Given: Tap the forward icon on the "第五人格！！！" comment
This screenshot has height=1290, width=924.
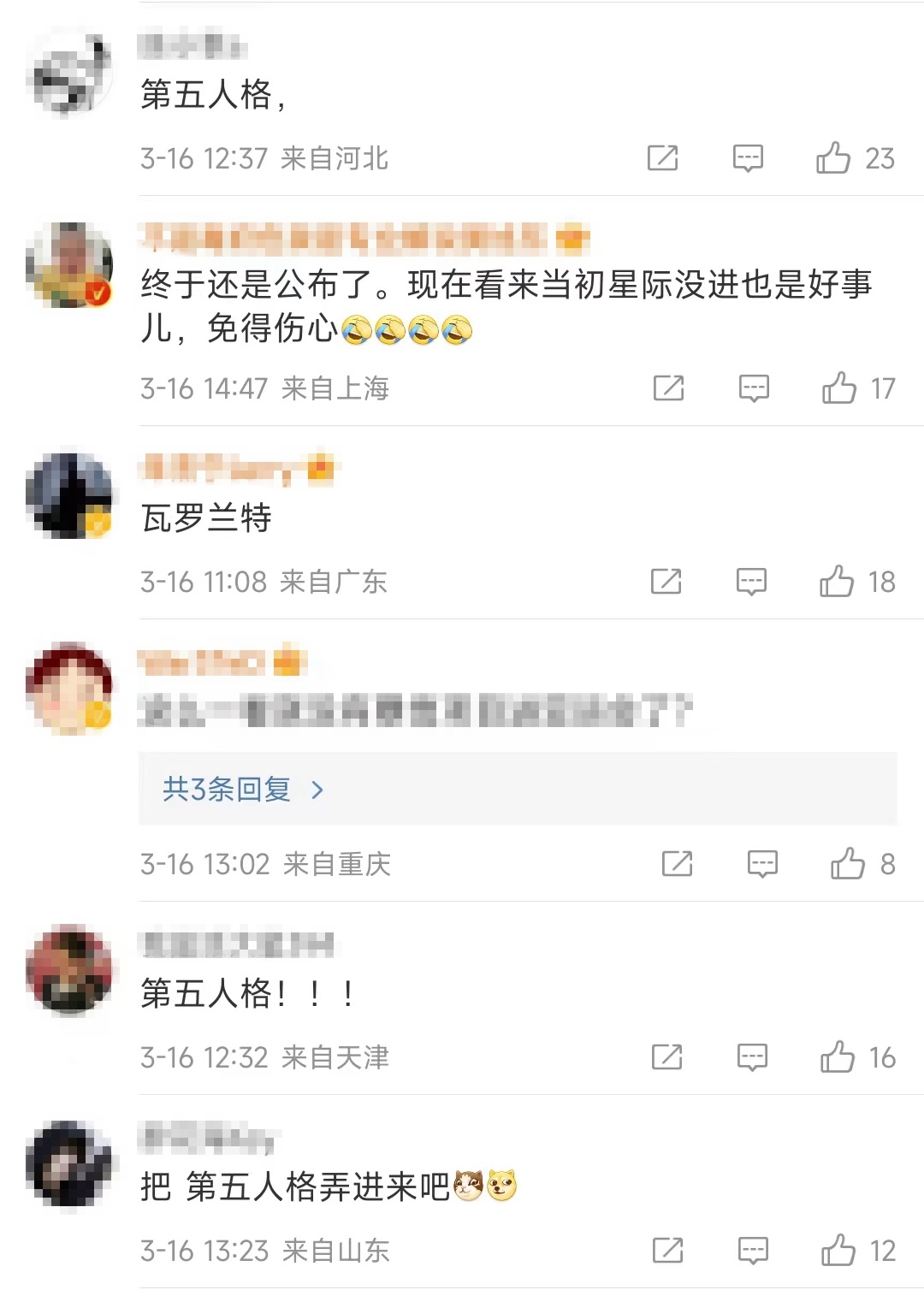Looking at the screenshot, I should [668, 1058].
